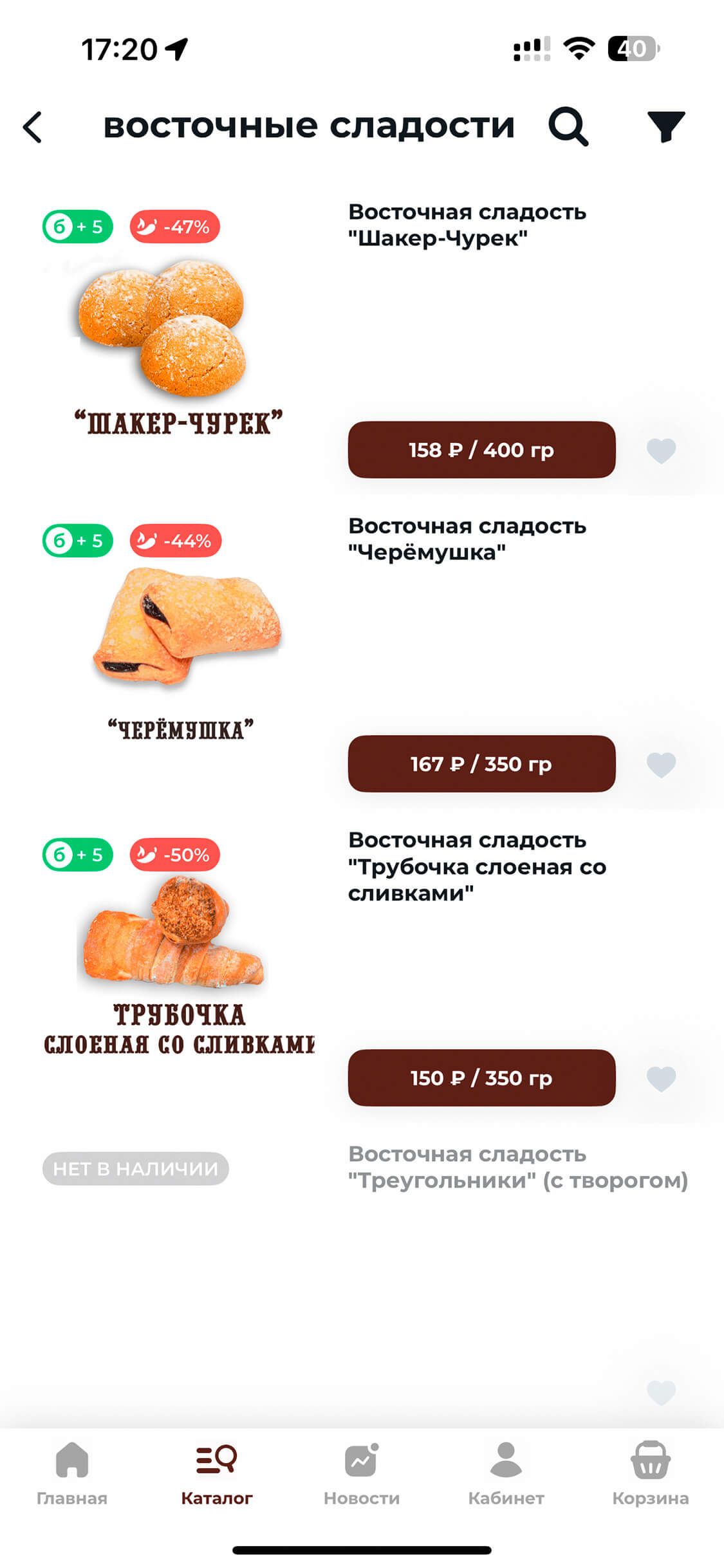Screen dimensions: 724x1568
Task: Open the out-of-stock Треугольники product
Action: point(517,1167)
